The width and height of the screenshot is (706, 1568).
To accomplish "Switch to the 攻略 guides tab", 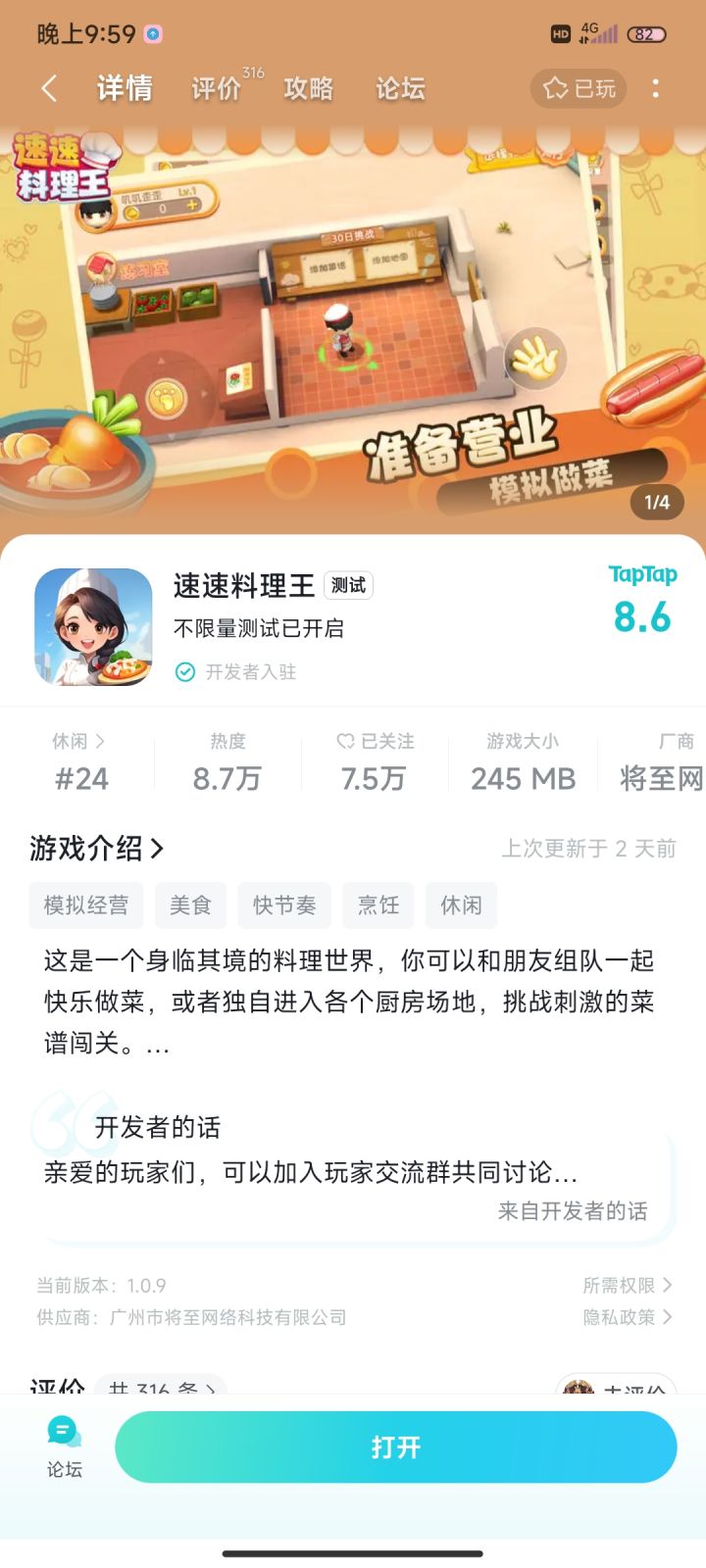I will point(307,89).
